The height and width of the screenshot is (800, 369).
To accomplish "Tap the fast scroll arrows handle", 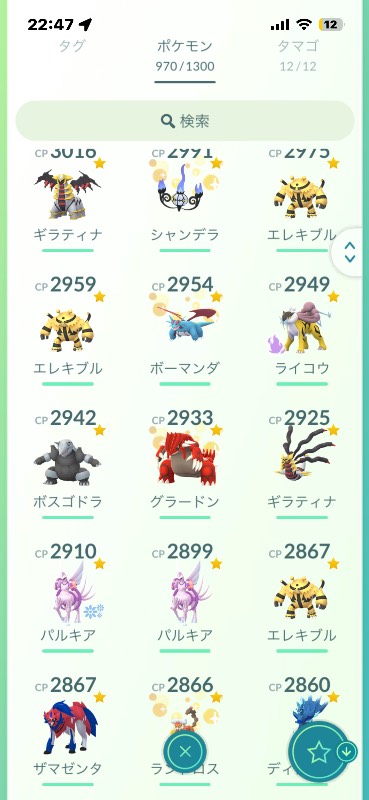I will coord(350,252).
